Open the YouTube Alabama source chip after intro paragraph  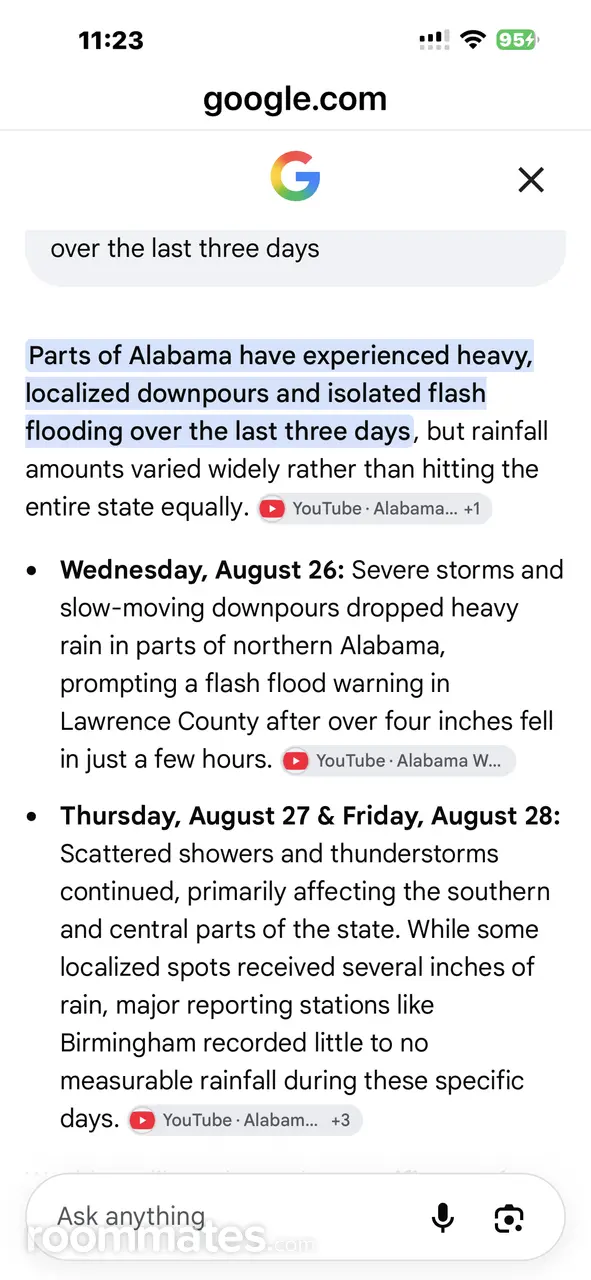374,509
